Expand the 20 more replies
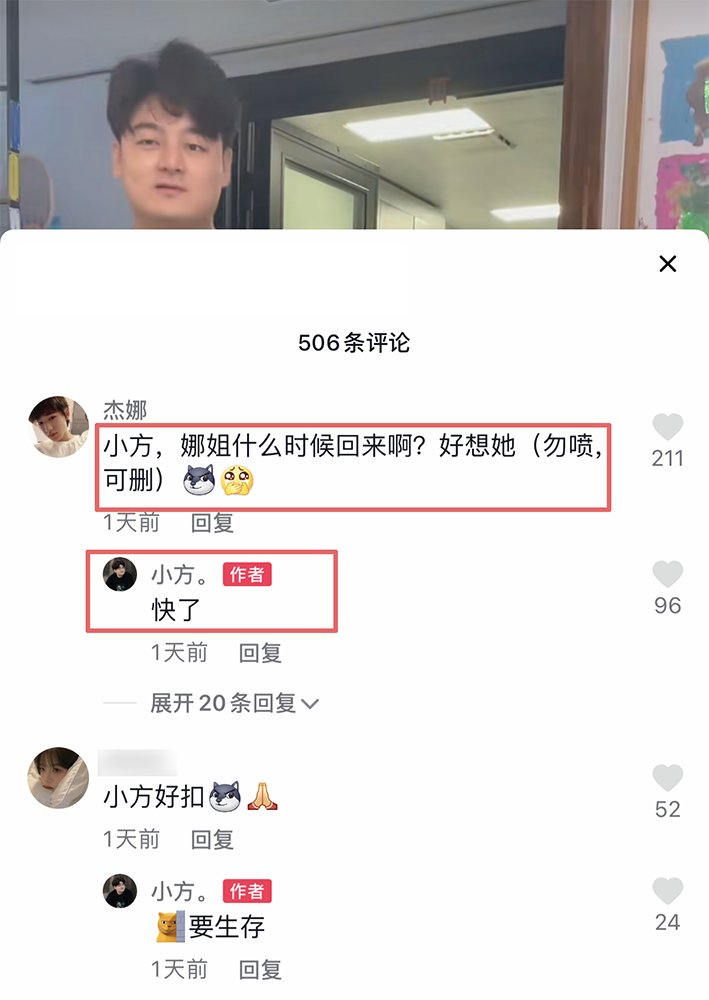 (234, 703)
